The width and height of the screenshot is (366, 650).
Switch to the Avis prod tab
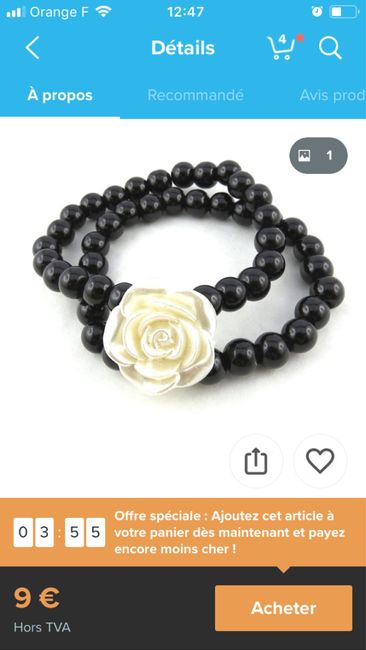coord(333,95)
